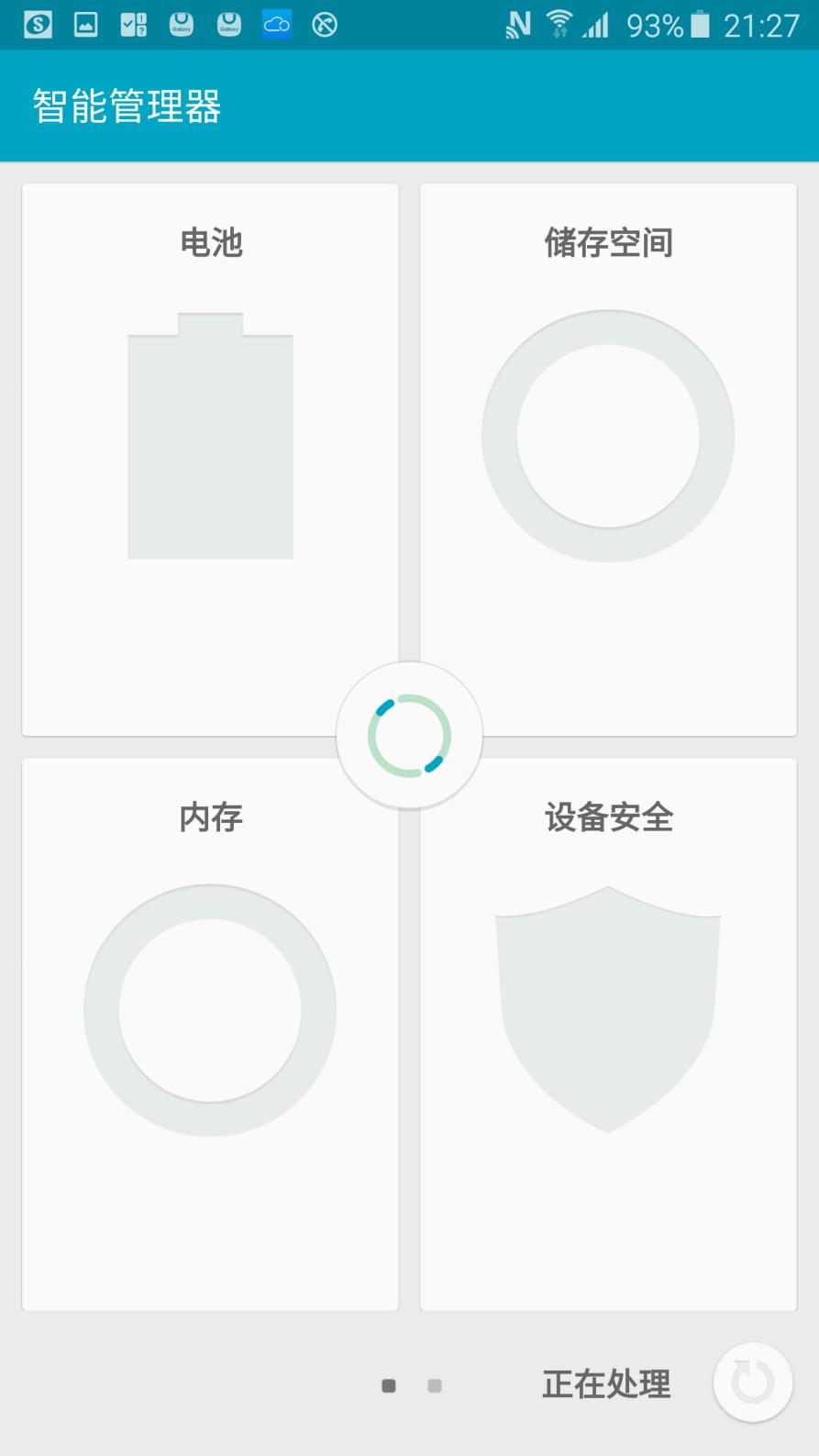Tap the call-blocking icon in the status bar
Viewport: 819px width, 1456px height.
pos(324,24)
